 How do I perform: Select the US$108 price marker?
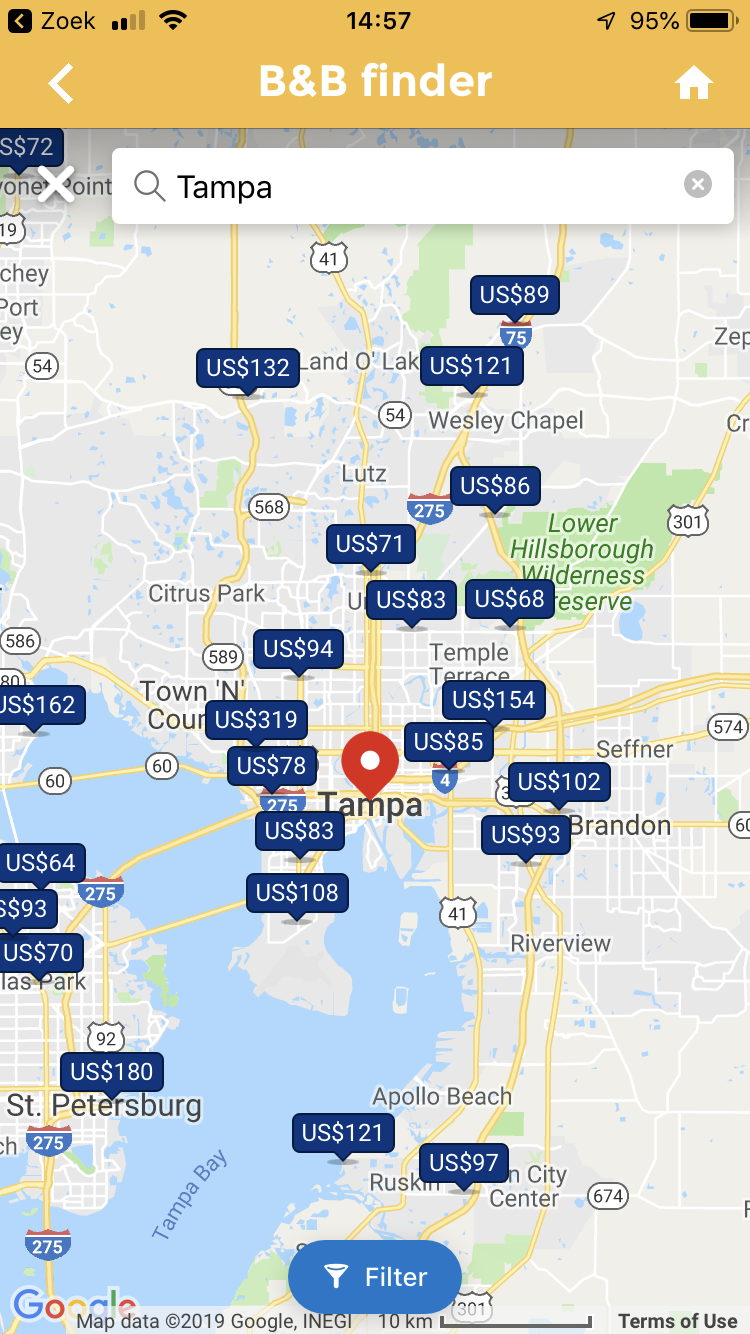(x=297, y=892)
